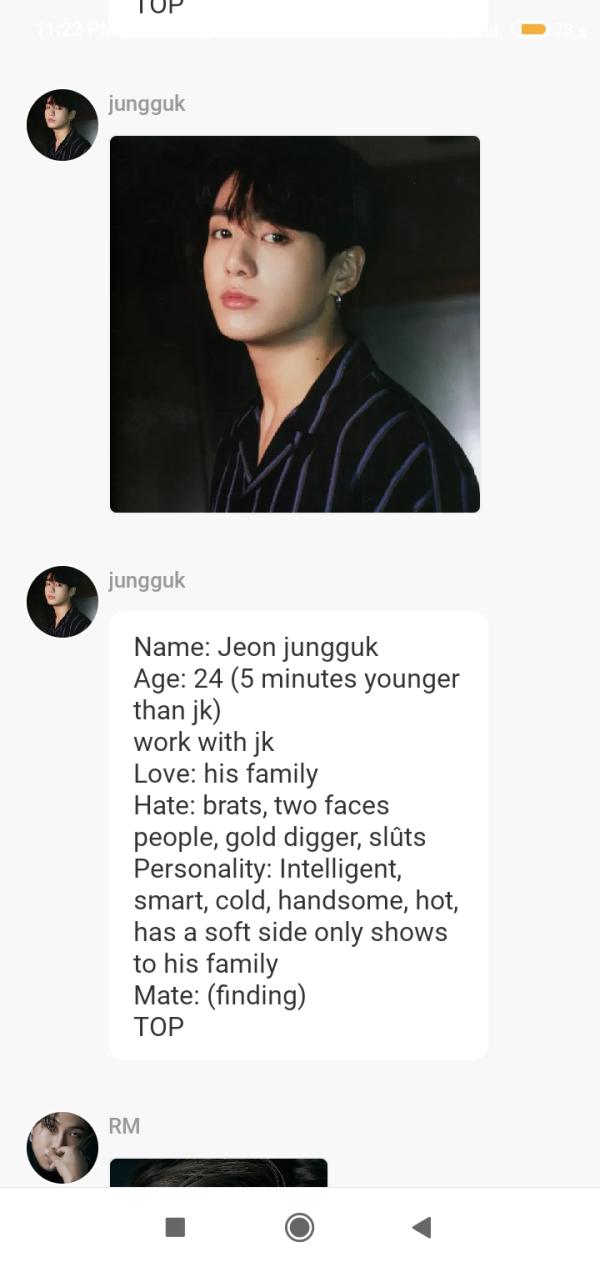Open jungguk's avatar above the photo message
The image size is (600, 1267).
(62, 125)
